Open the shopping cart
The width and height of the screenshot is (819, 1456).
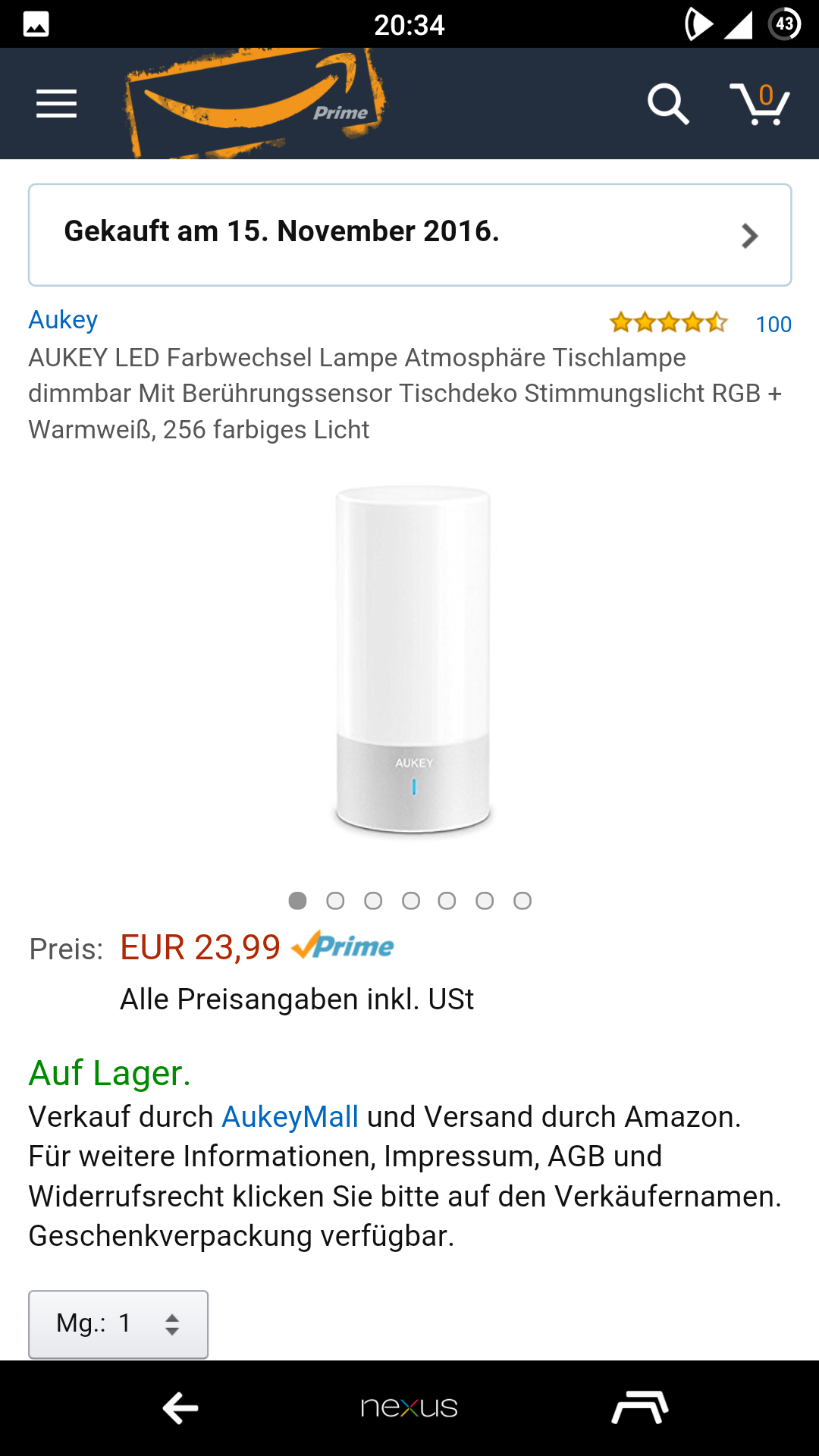pyautogui.click(x=760, y=104)
